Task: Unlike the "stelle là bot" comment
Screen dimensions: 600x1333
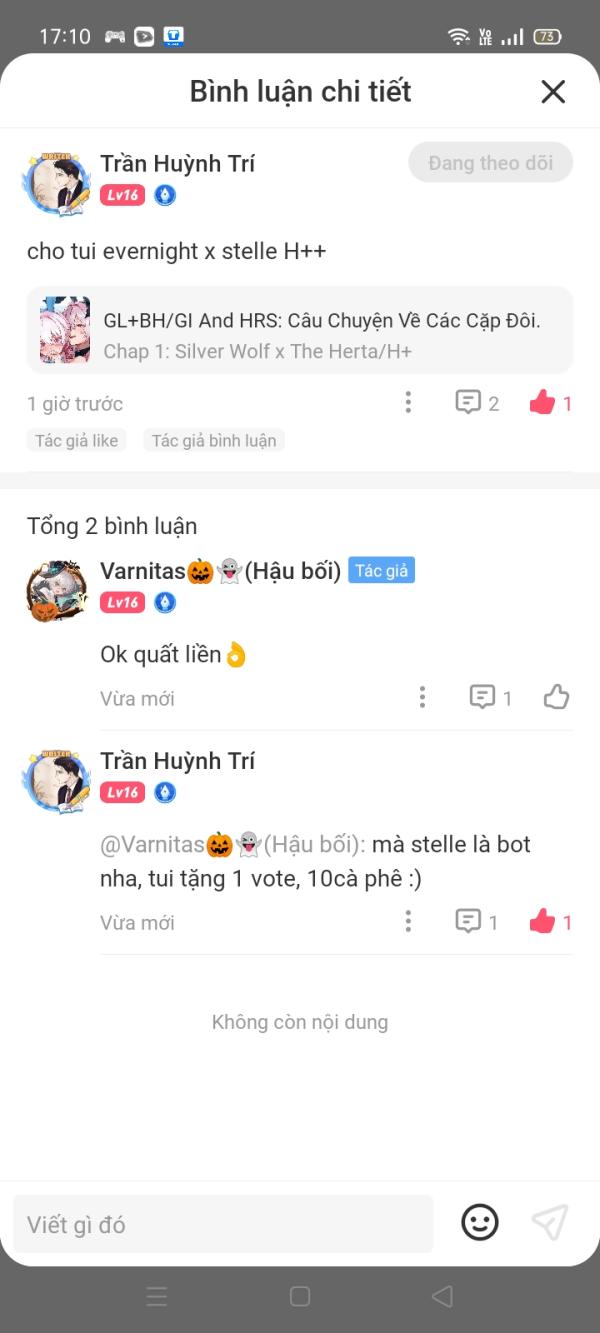Action: pos(543,921)
